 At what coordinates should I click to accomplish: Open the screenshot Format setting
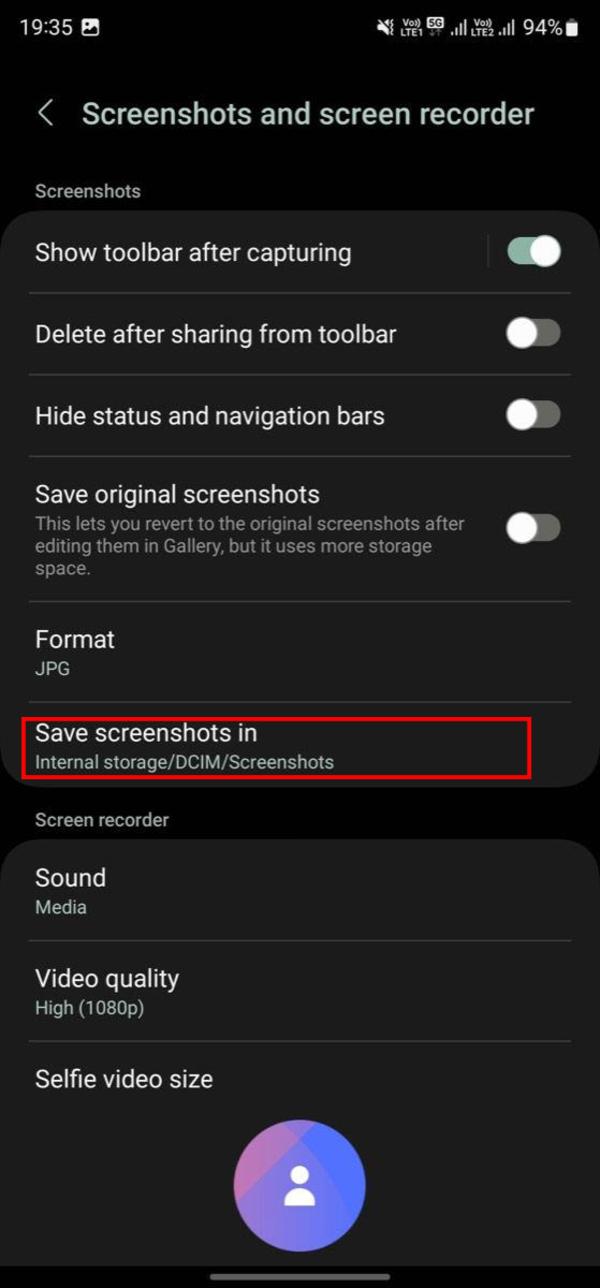pyautogui.click(x=300, y=652)
